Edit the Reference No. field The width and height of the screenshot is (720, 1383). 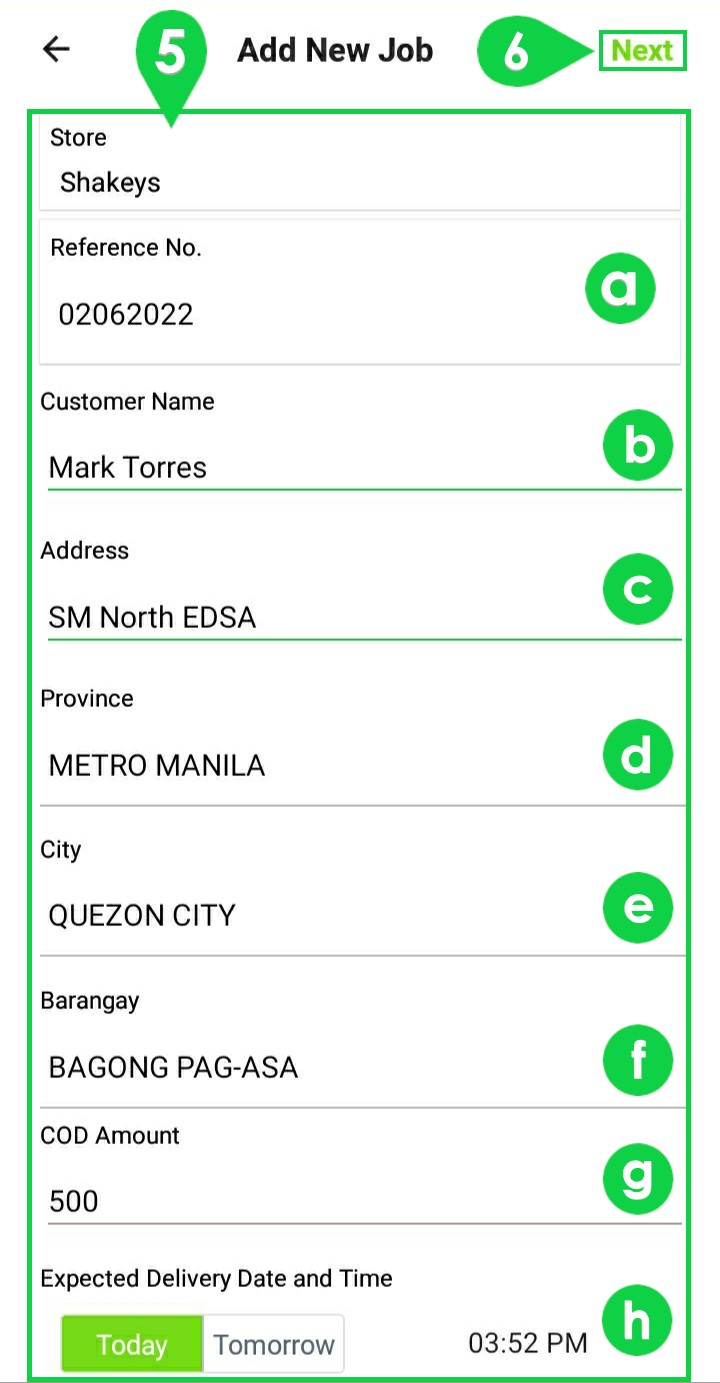(360, 292)
